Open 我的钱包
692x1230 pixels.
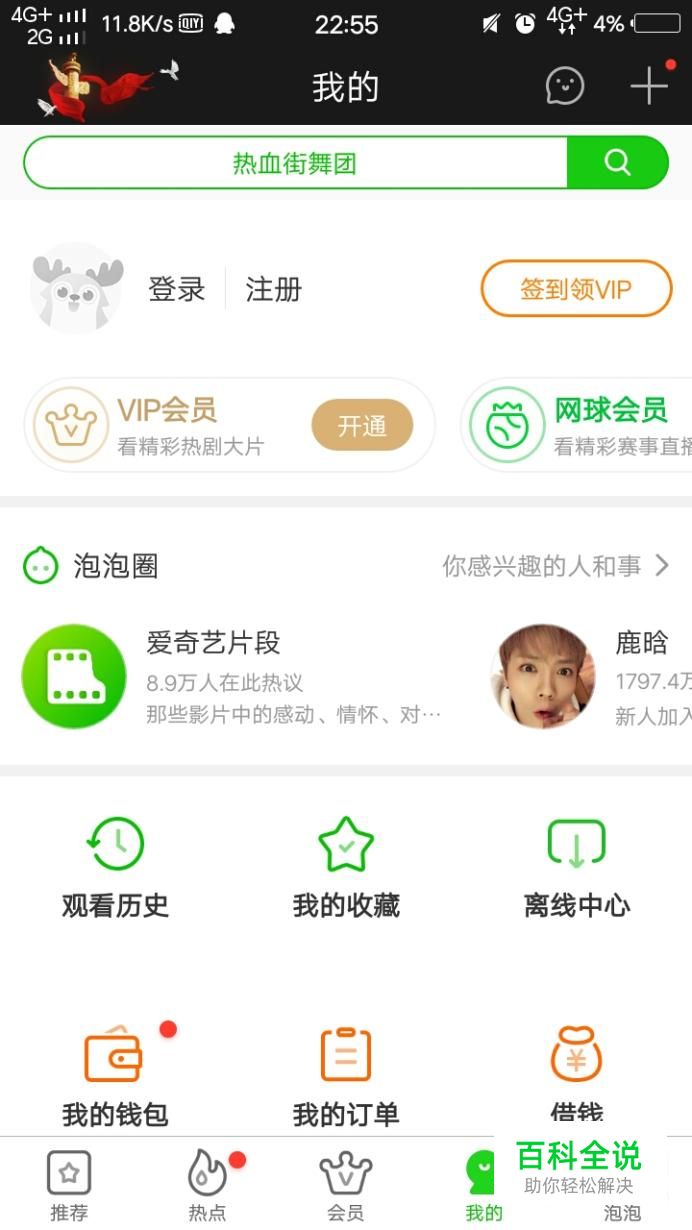pos(115,1075)
